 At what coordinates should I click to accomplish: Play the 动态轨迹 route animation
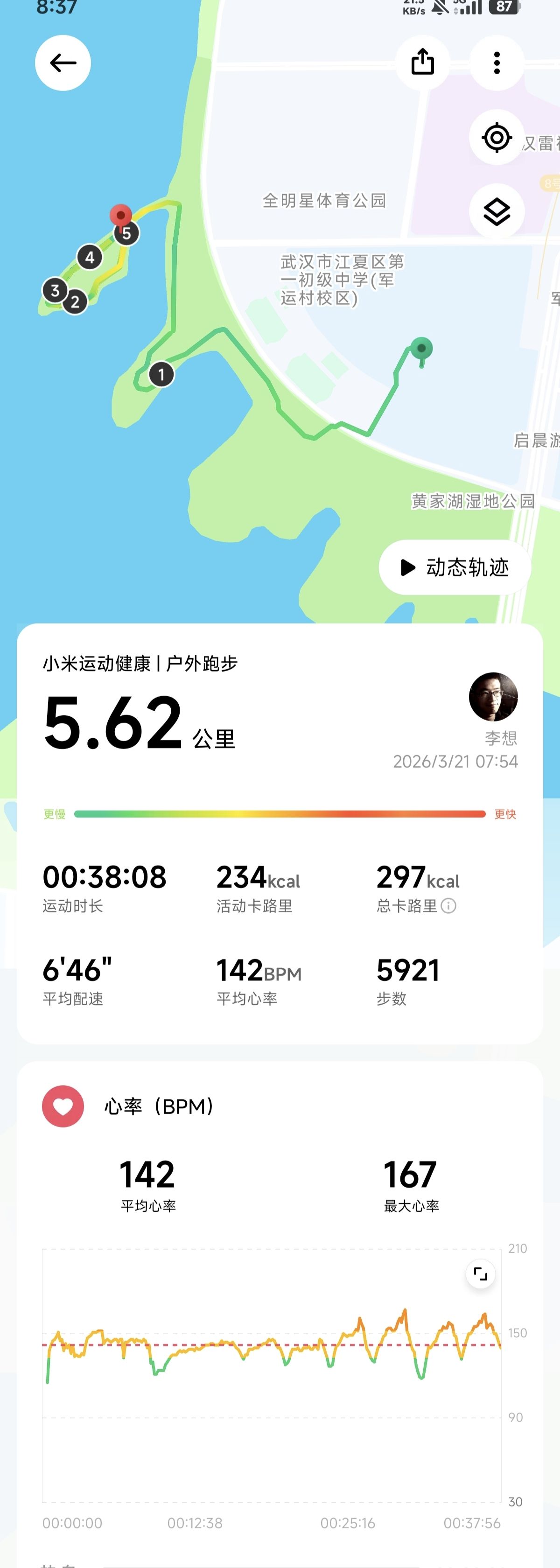455,567
